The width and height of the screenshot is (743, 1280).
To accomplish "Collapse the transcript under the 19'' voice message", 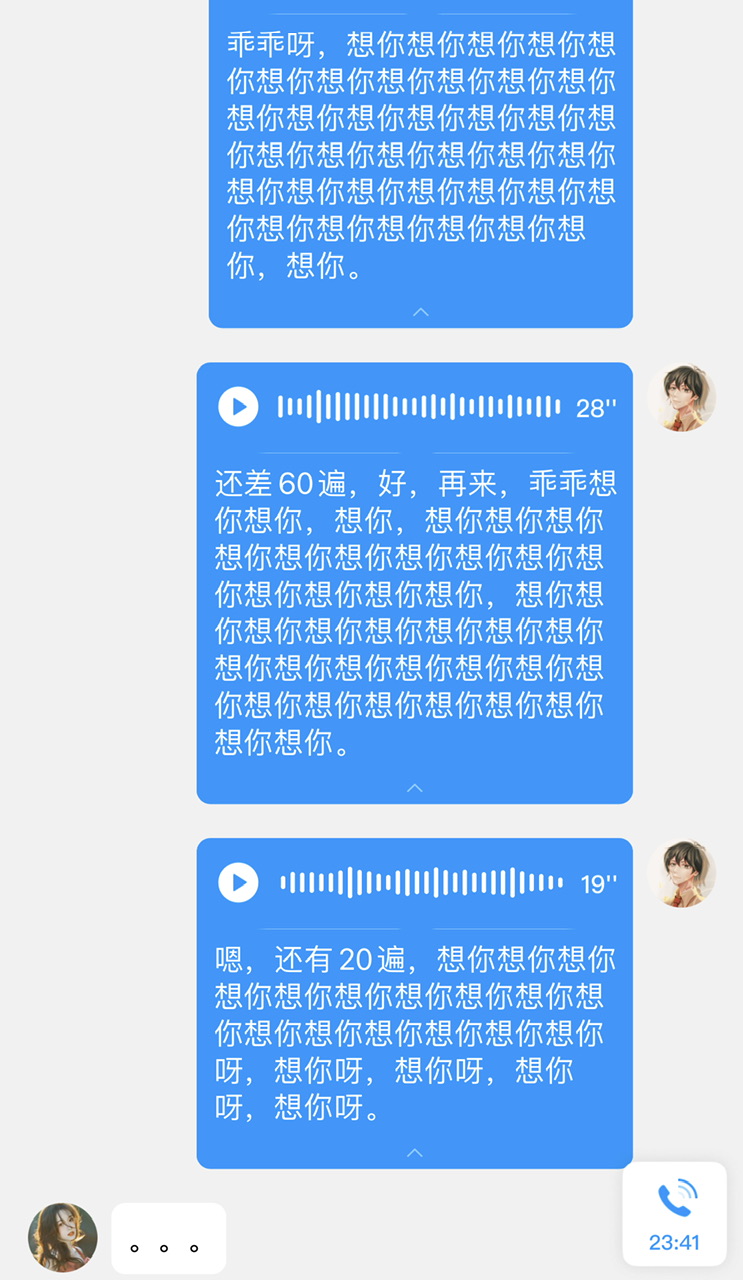I will click(414, 1151).
